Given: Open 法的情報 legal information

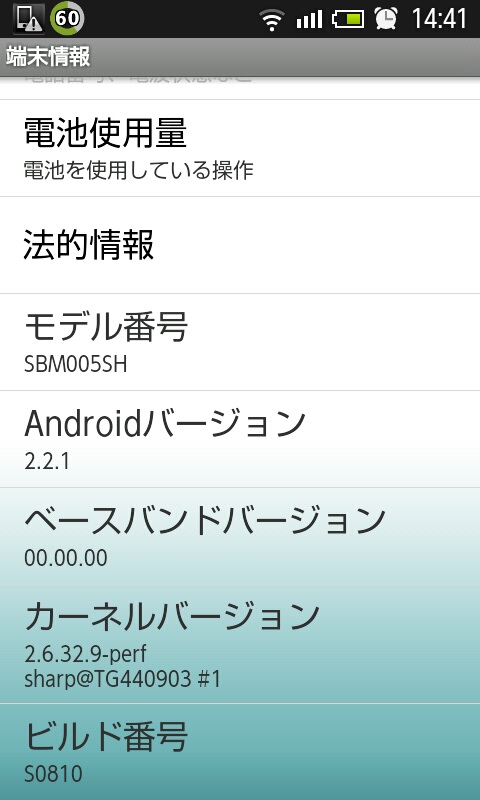Looking at the screenshot, I should click(x=240, y=245).
